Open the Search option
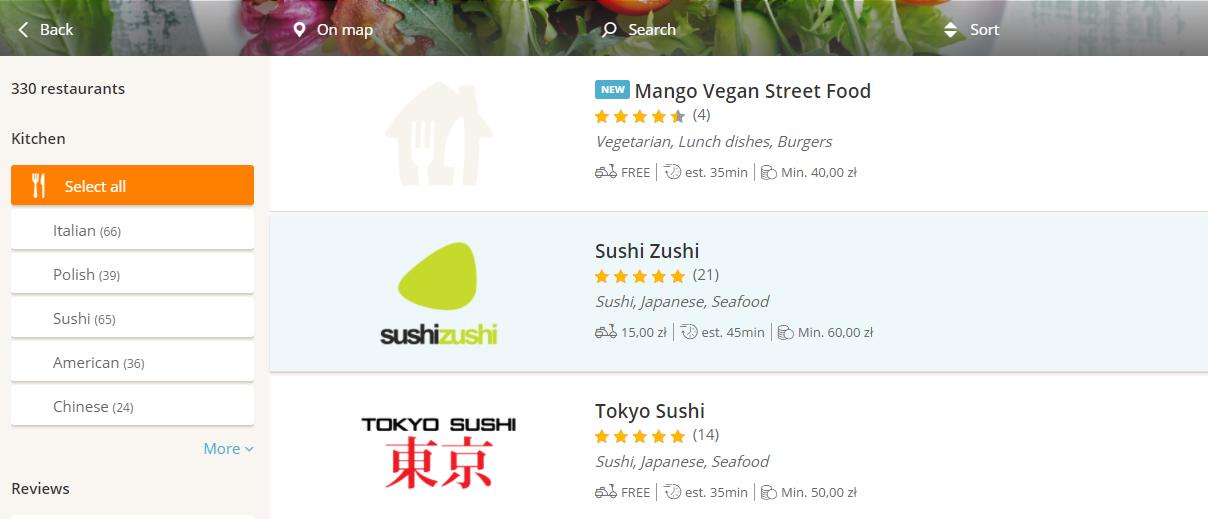This screenshot has height=519, width=1208. (x=639, y=30)
